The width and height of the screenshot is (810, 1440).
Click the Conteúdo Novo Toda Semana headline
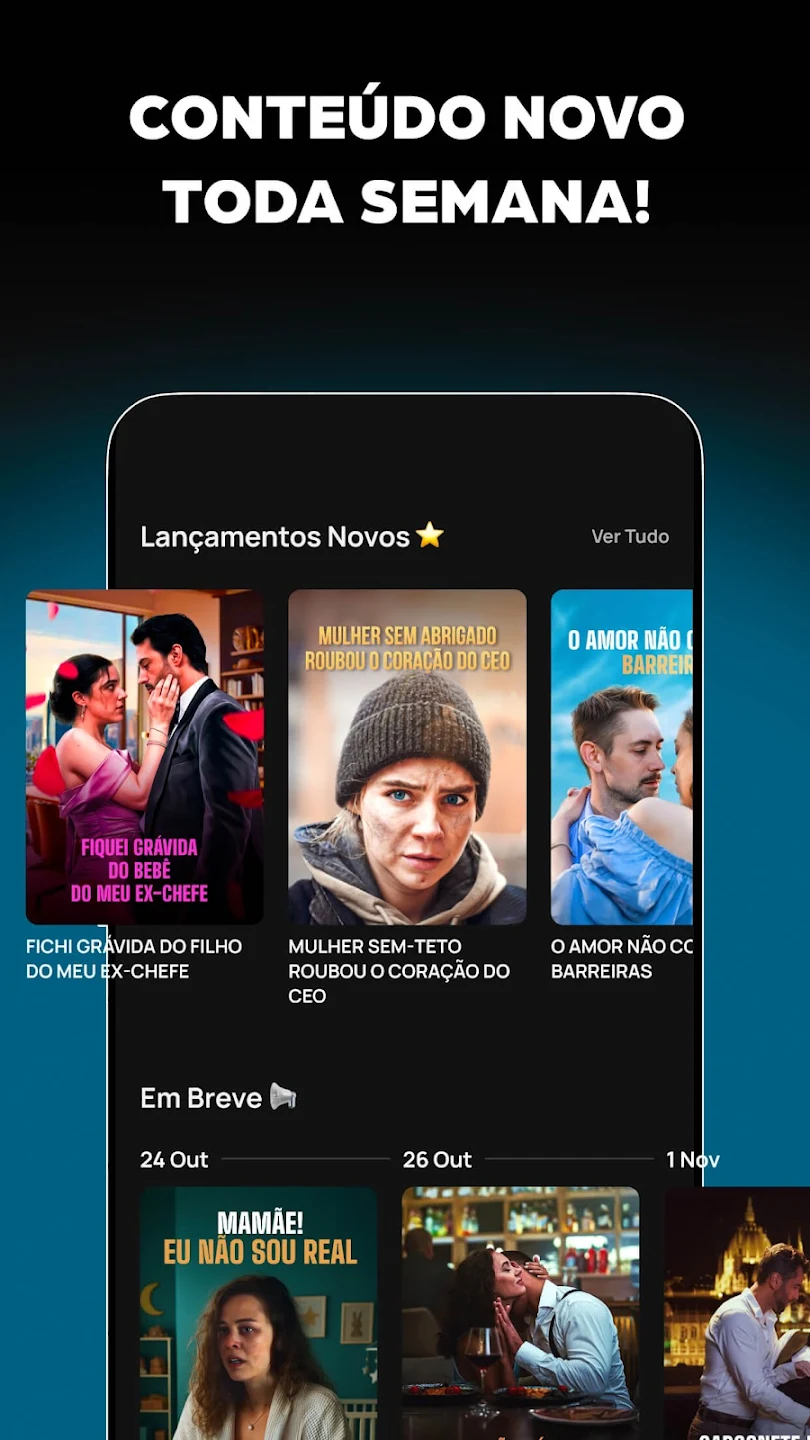coord(405,155)
